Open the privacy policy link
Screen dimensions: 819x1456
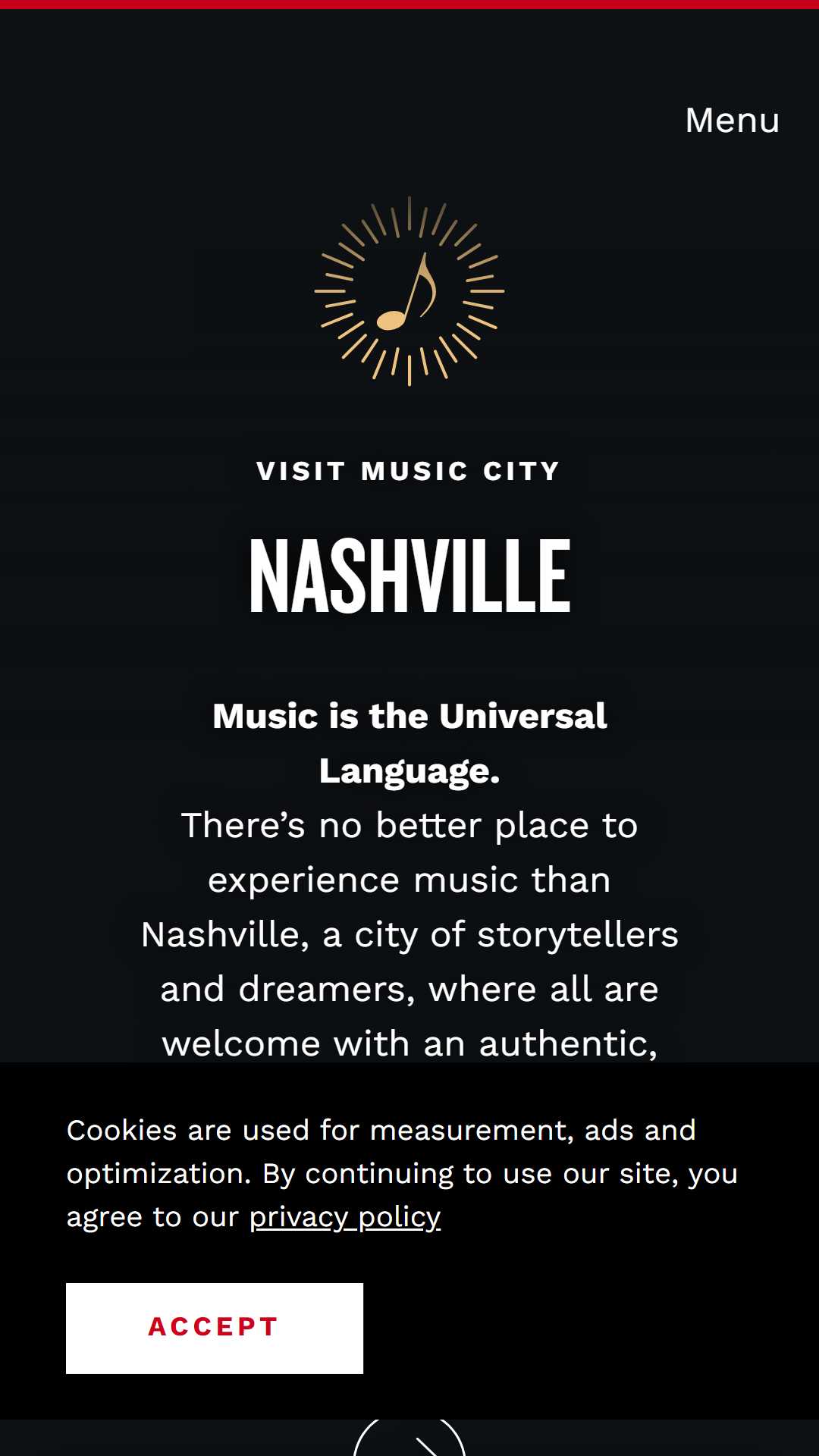point(345,1217)
